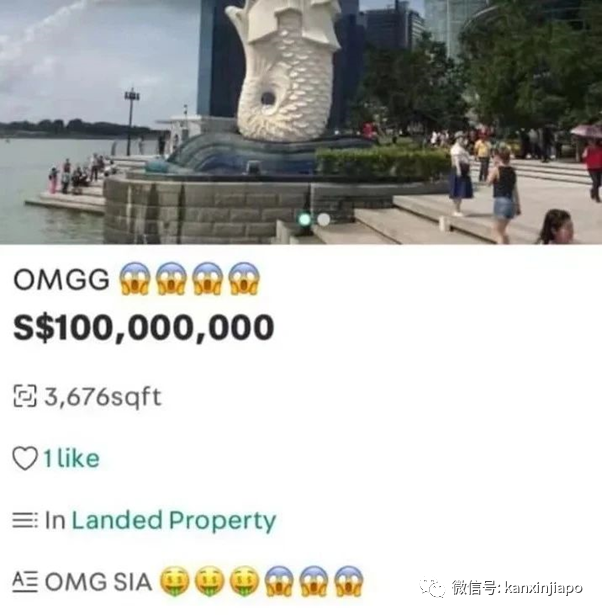The height and width of the screenshot is (615, 602).
Task: Jump to the second photo indicator dot
Action: click(323, 219)
